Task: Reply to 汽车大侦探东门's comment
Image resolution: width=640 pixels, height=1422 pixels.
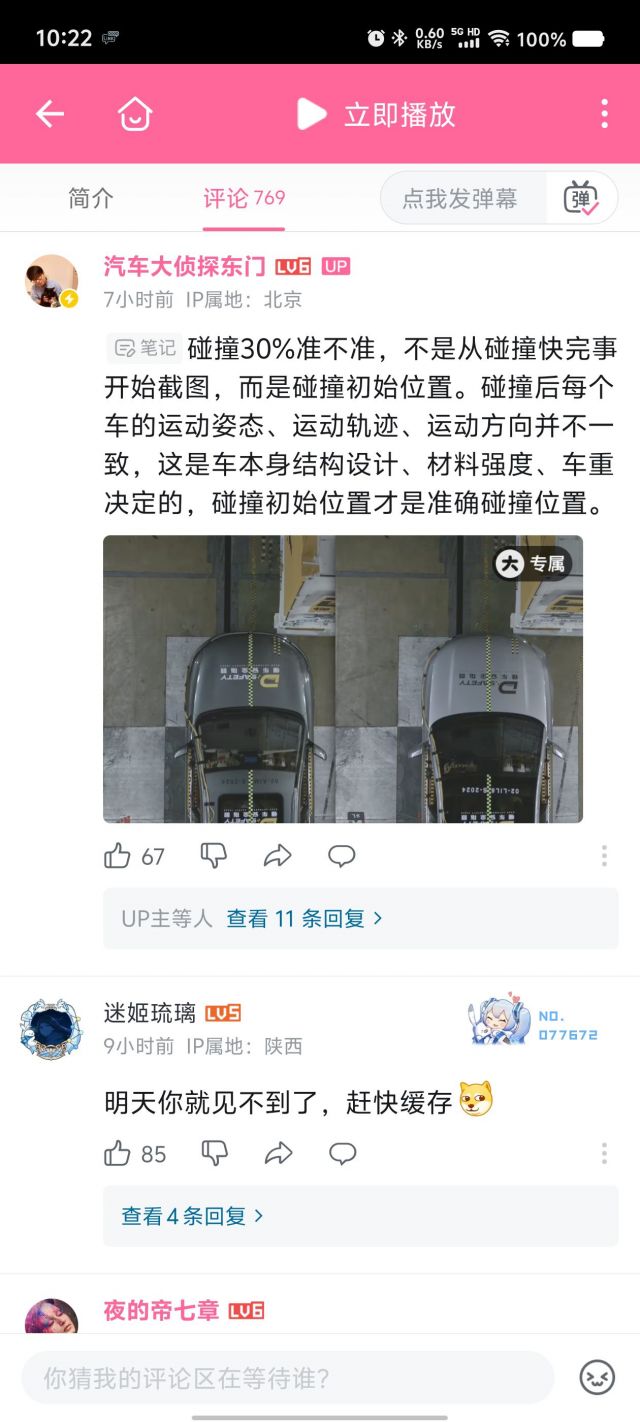Action: 342,856
